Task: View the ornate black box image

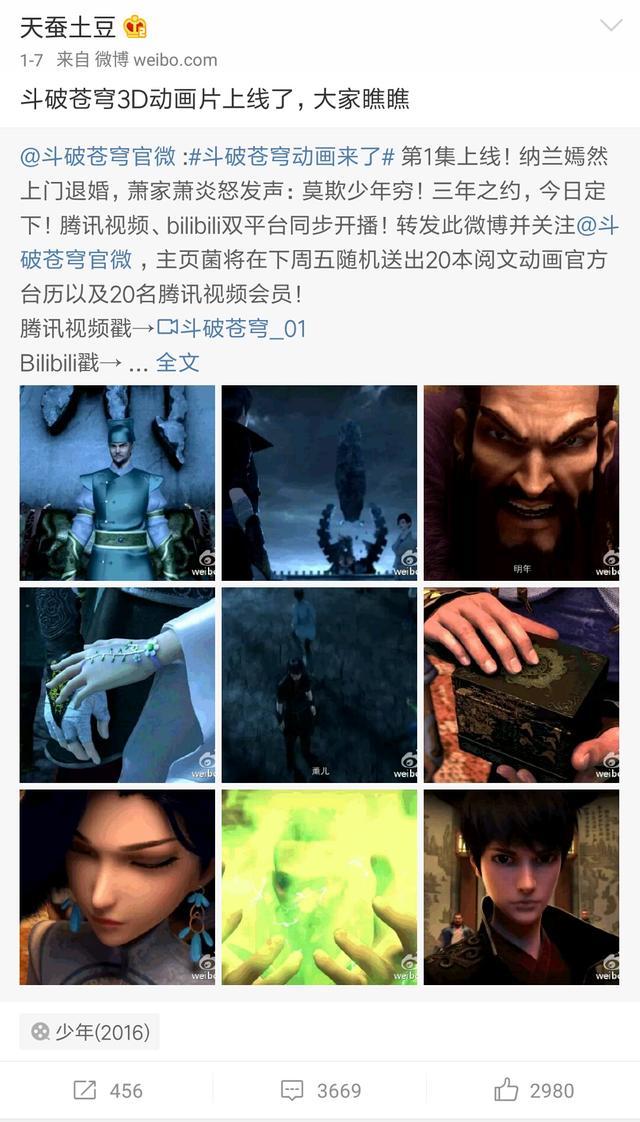Action: (x=521, y=685)
